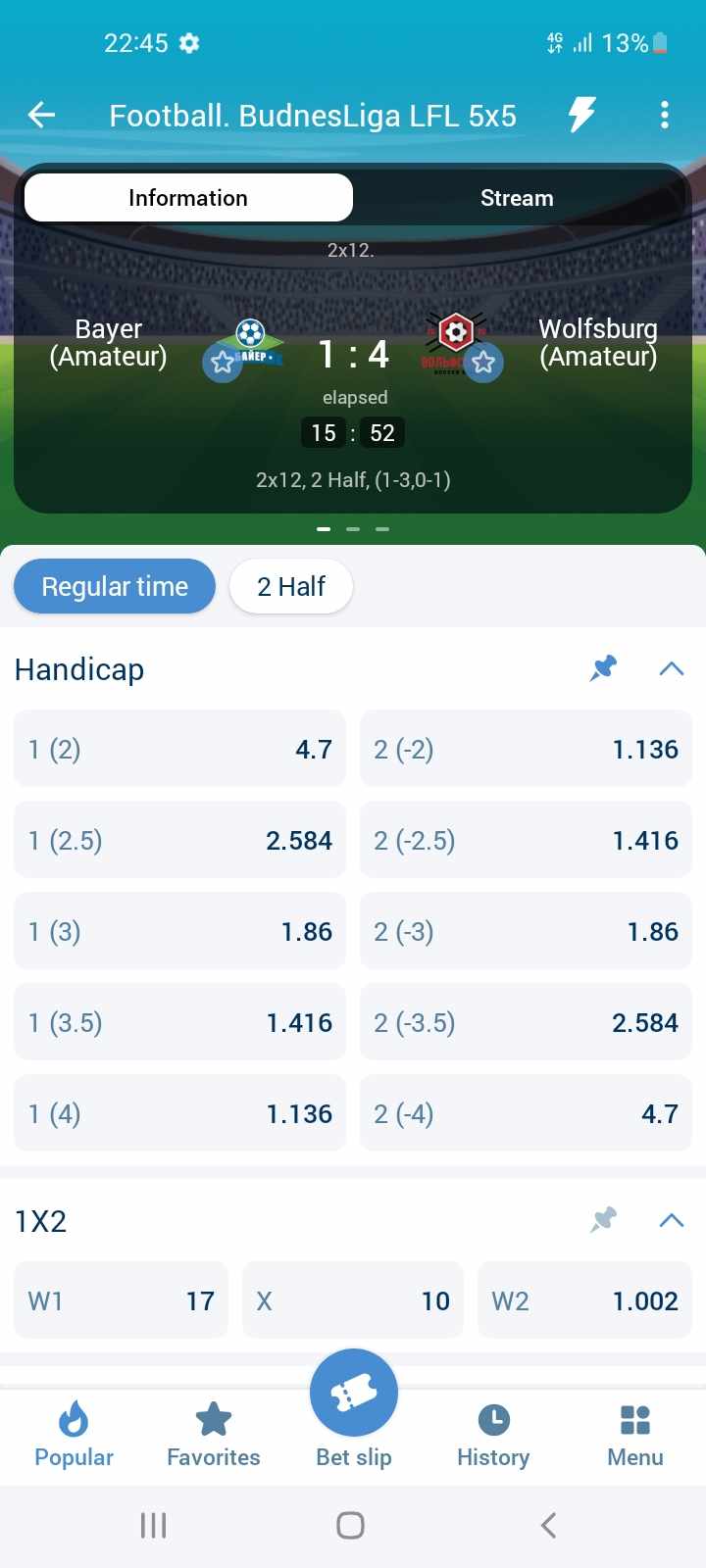Pin the 1X2 market

coord(604,1220)
